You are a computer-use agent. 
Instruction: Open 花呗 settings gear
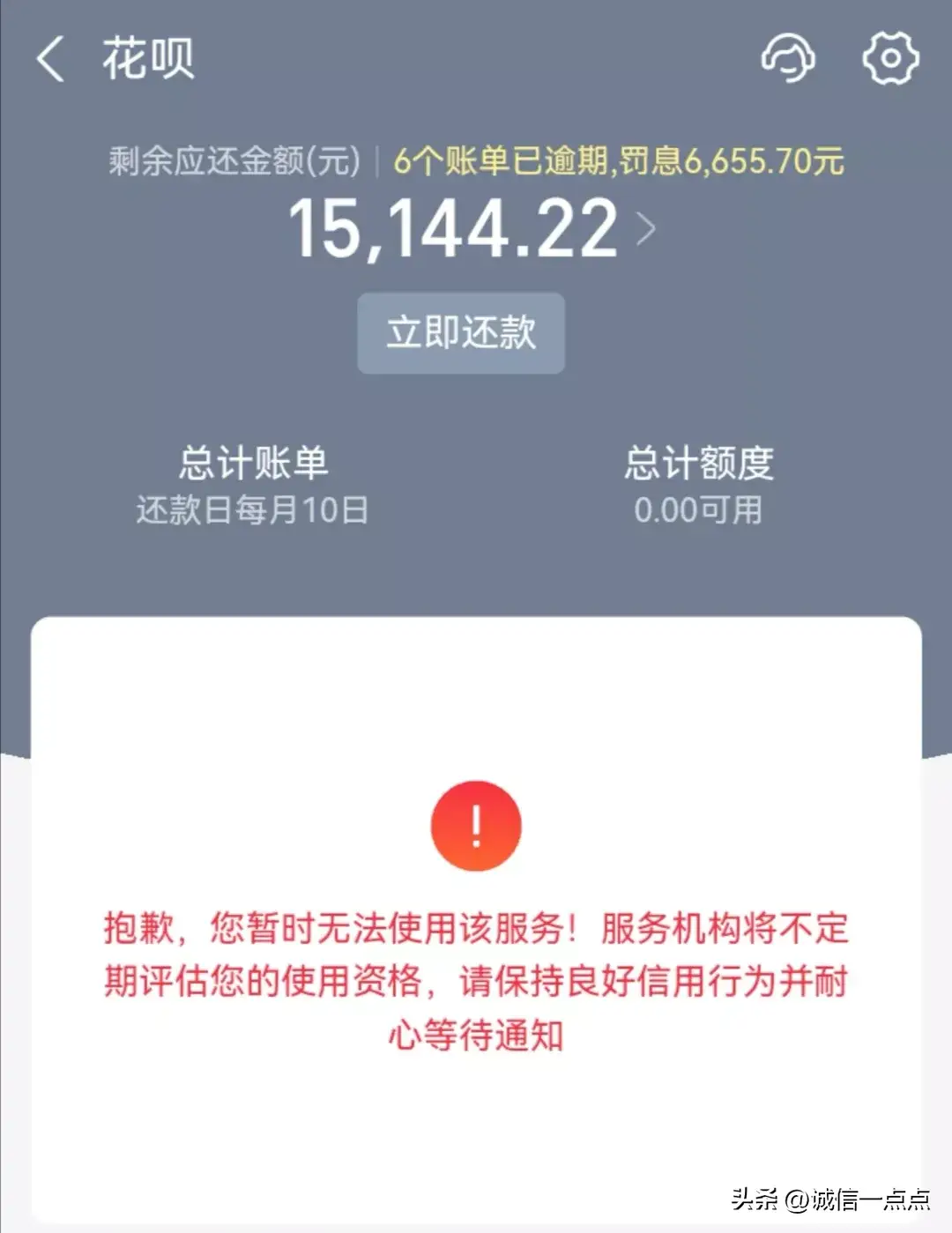tap(889, 58)
